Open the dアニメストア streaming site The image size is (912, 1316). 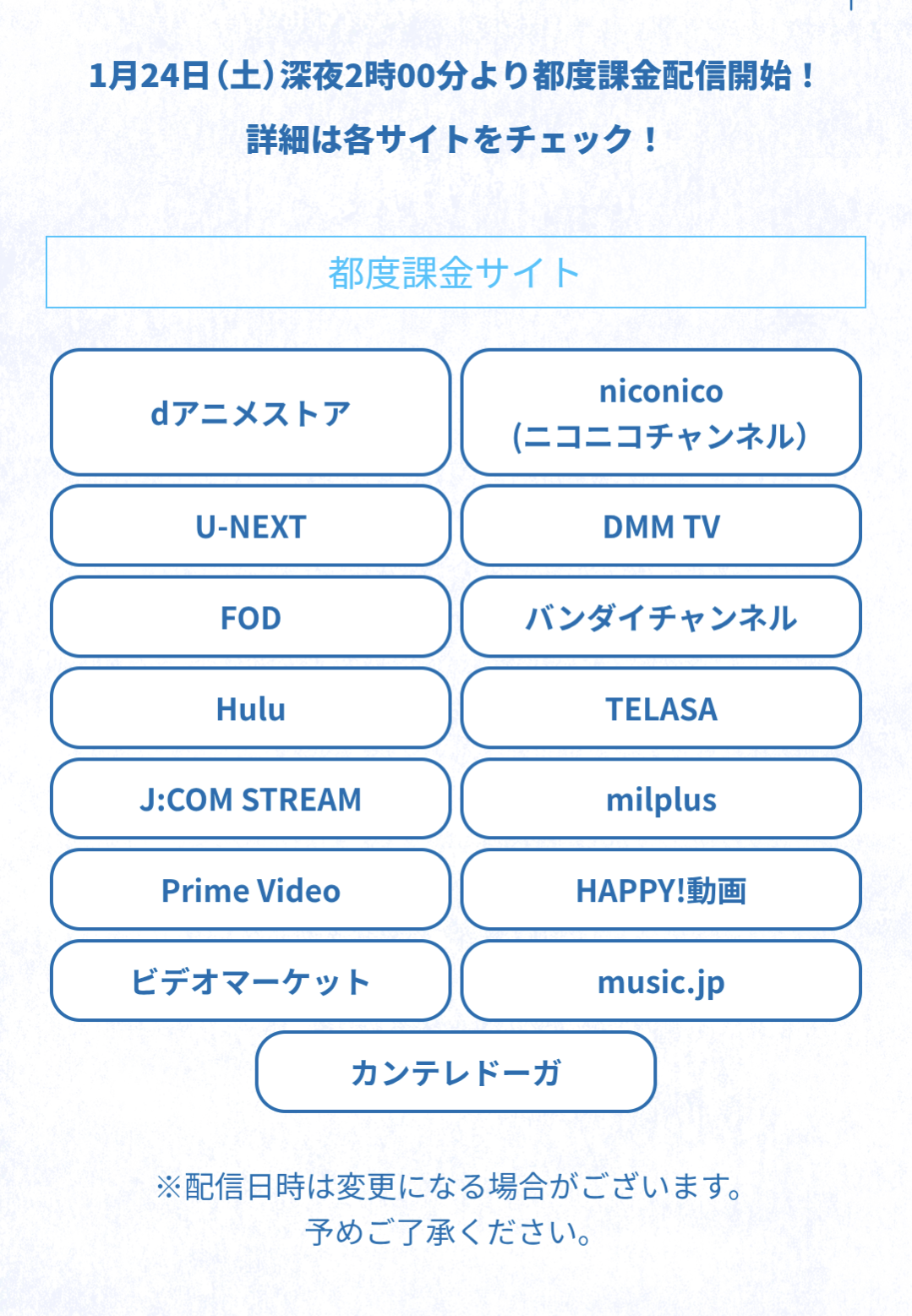click(250, 412)
